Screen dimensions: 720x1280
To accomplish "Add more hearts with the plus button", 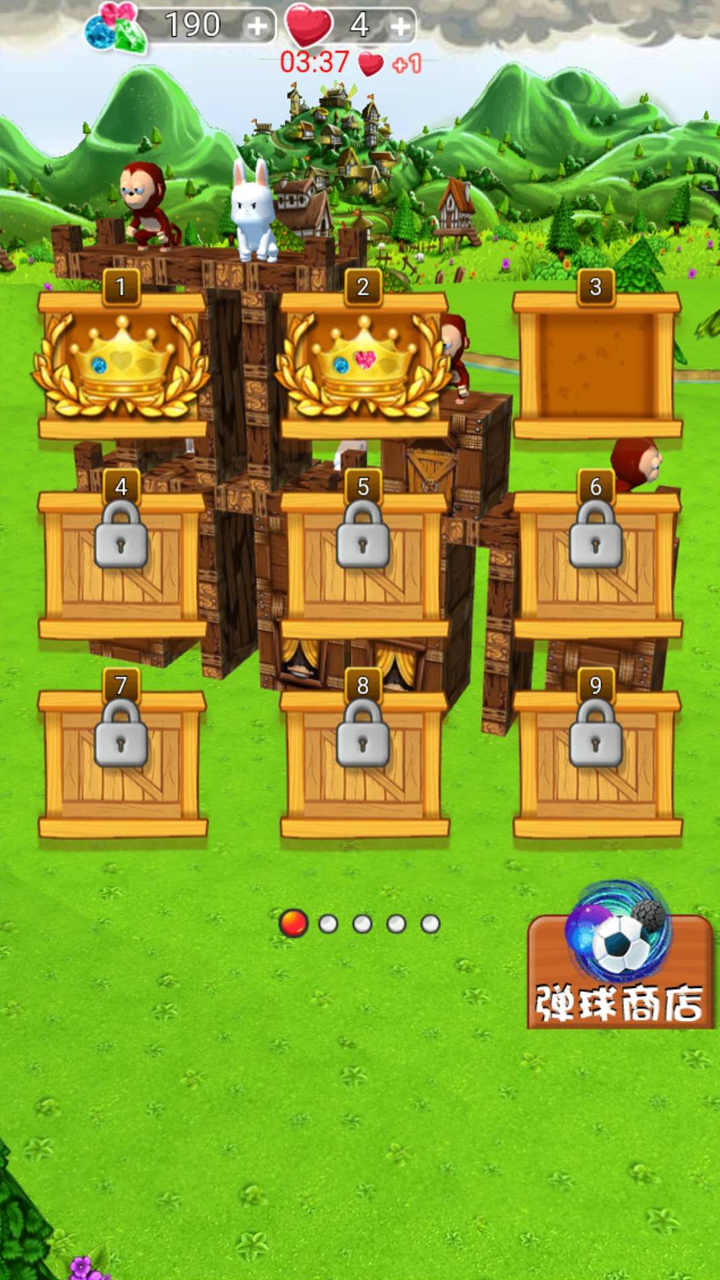I will [400, 26].
